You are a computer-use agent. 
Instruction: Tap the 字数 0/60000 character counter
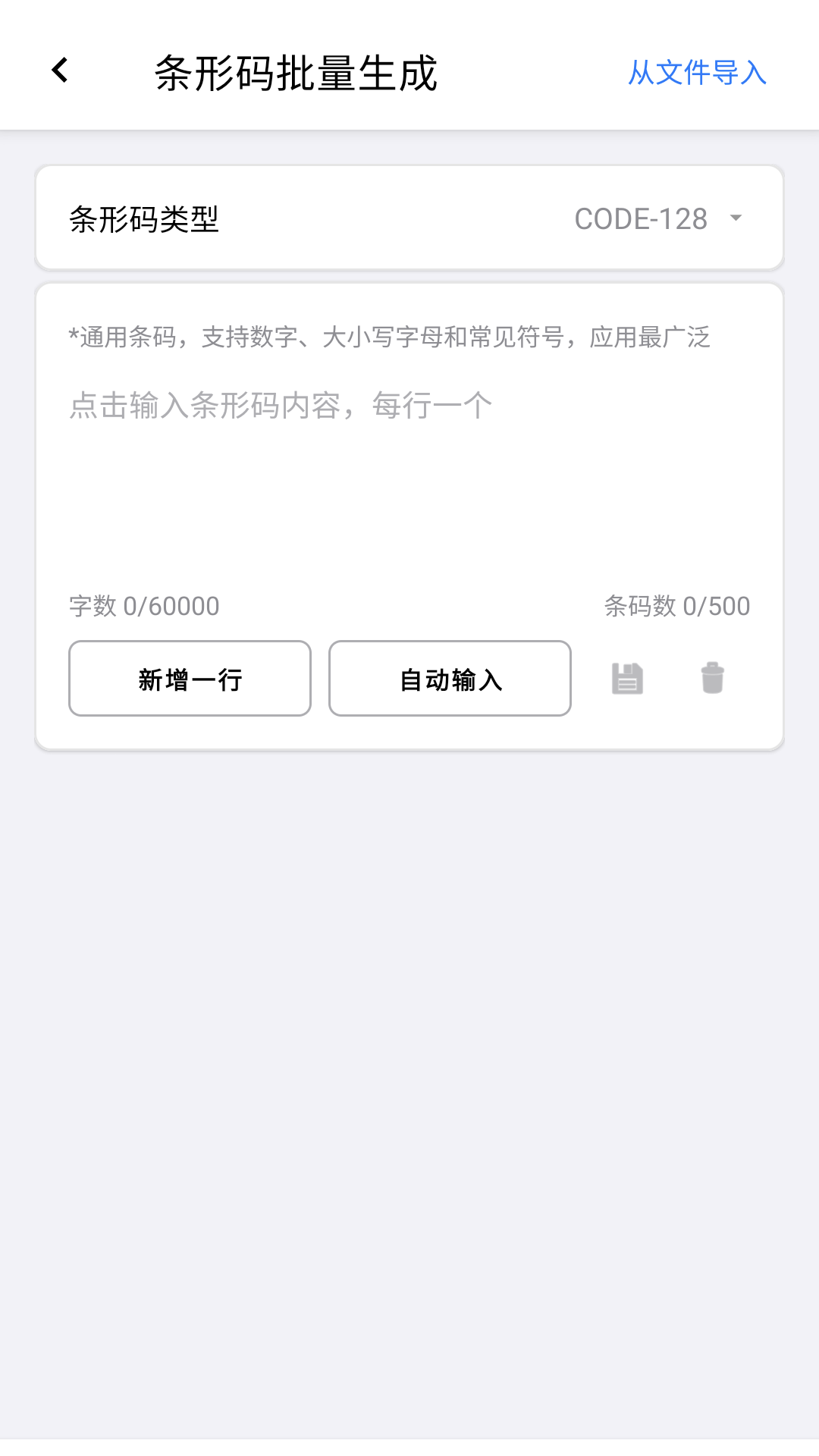click(x=142, y=606)
